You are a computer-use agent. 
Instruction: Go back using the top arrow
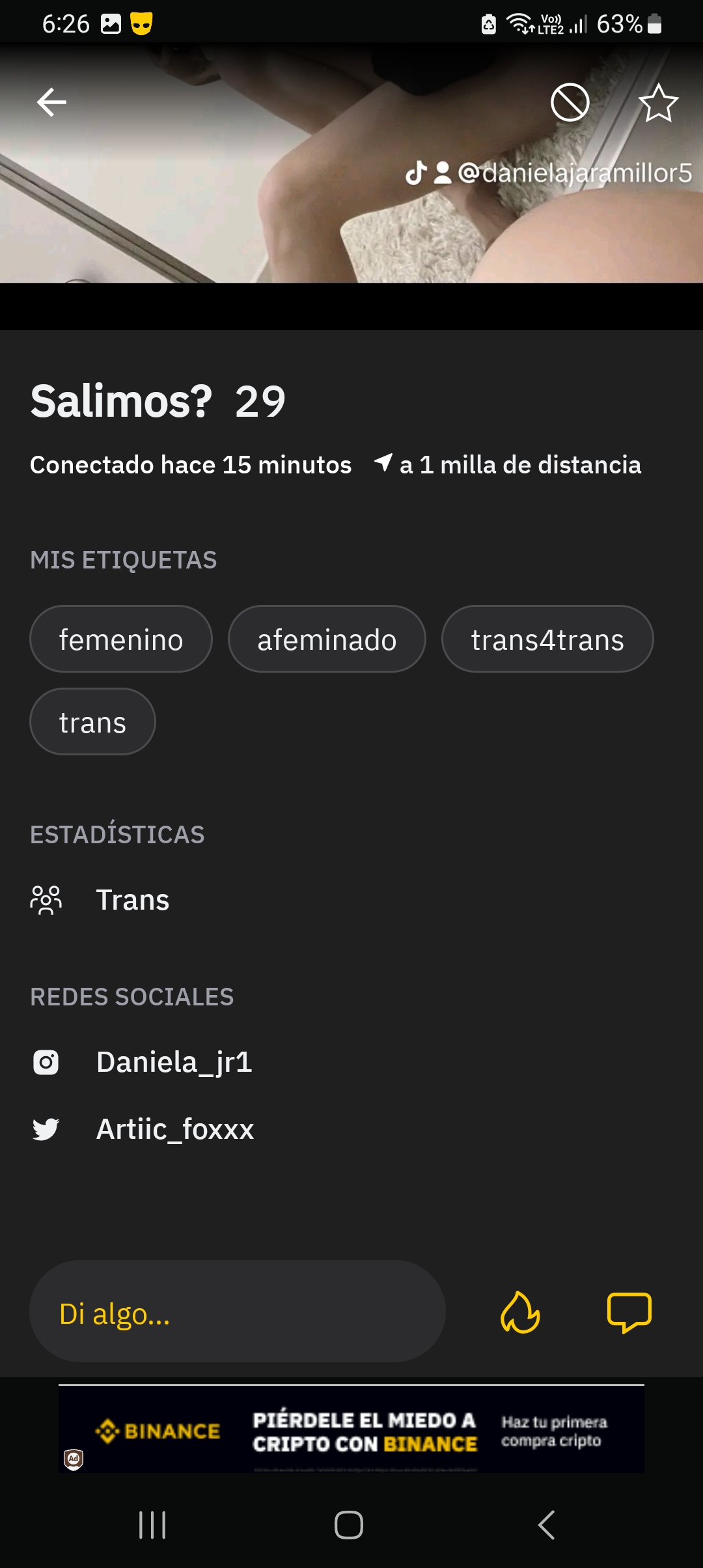pyautogui.click(x=51, y=102)
